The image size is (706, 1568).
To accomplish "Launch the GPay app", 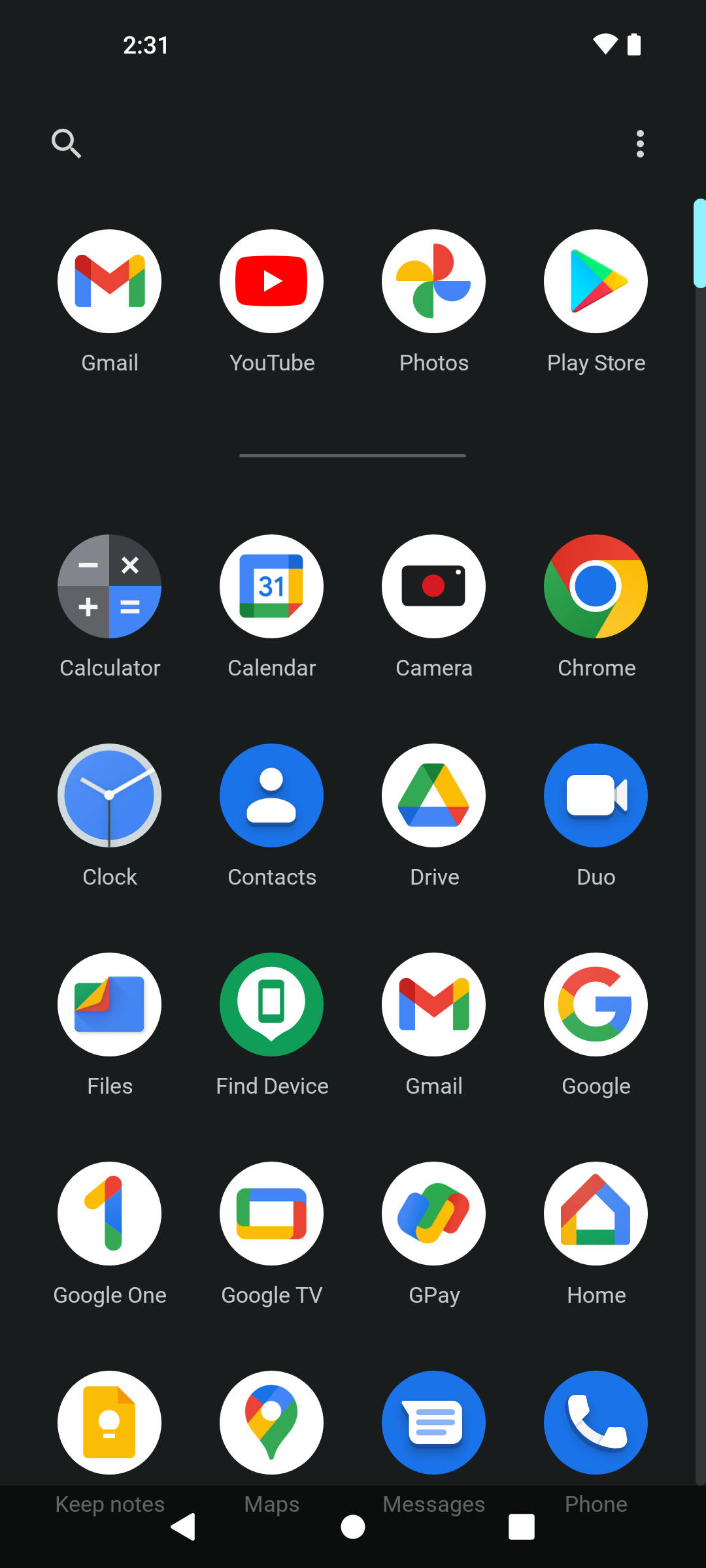I will (433, 1214).
